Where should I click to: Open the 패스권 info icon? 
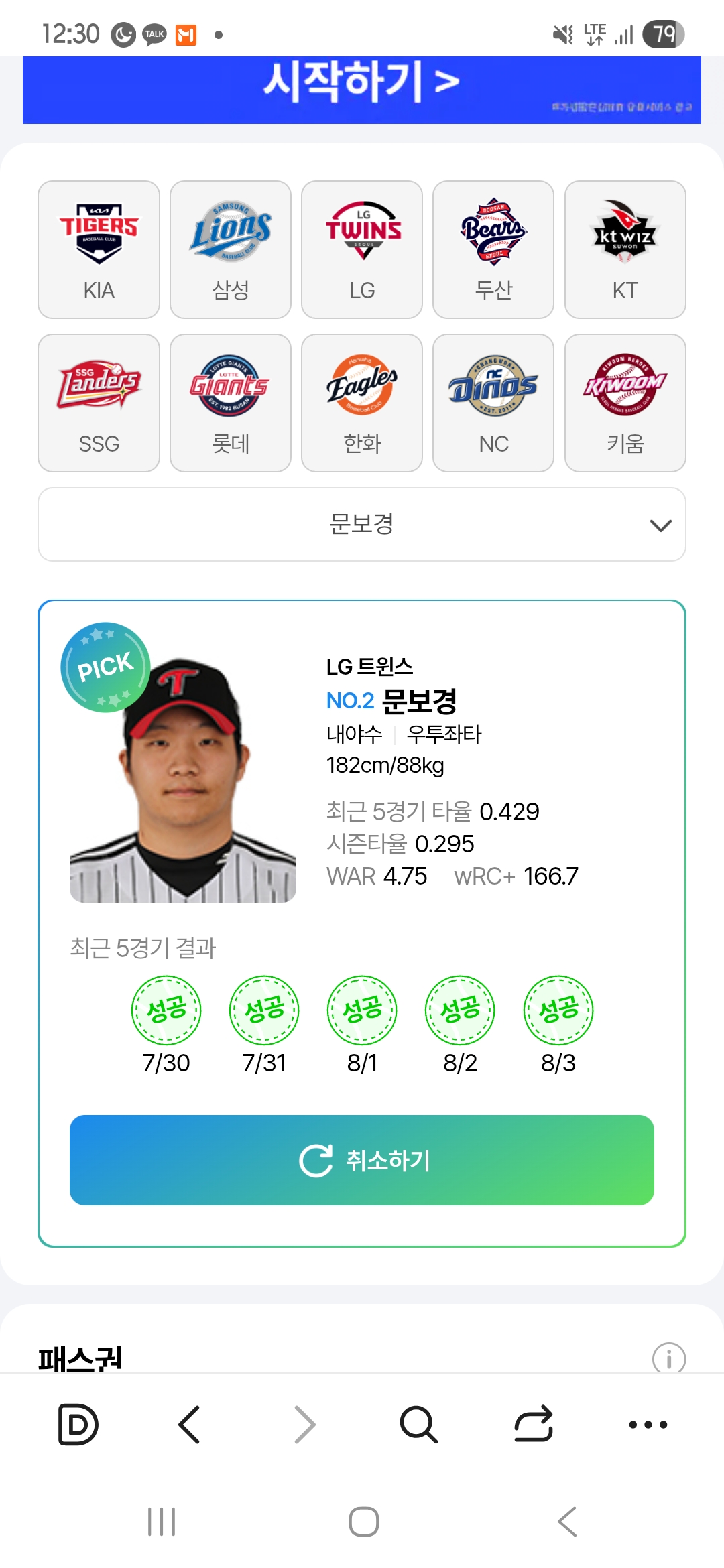click(x=668, y=1358)
